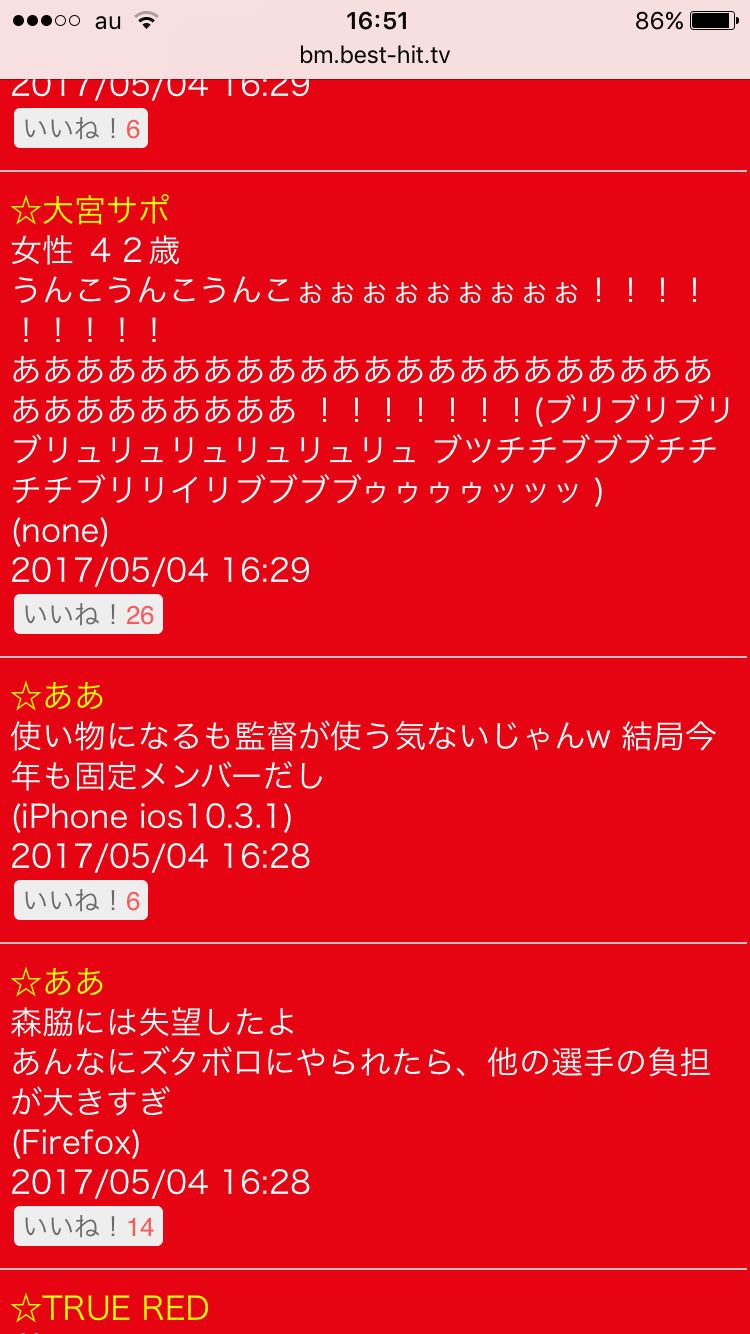Like the 森脇 comment posted from Firefox
The width and height of the screenshot is (750, 1334).
point(88,1226)
